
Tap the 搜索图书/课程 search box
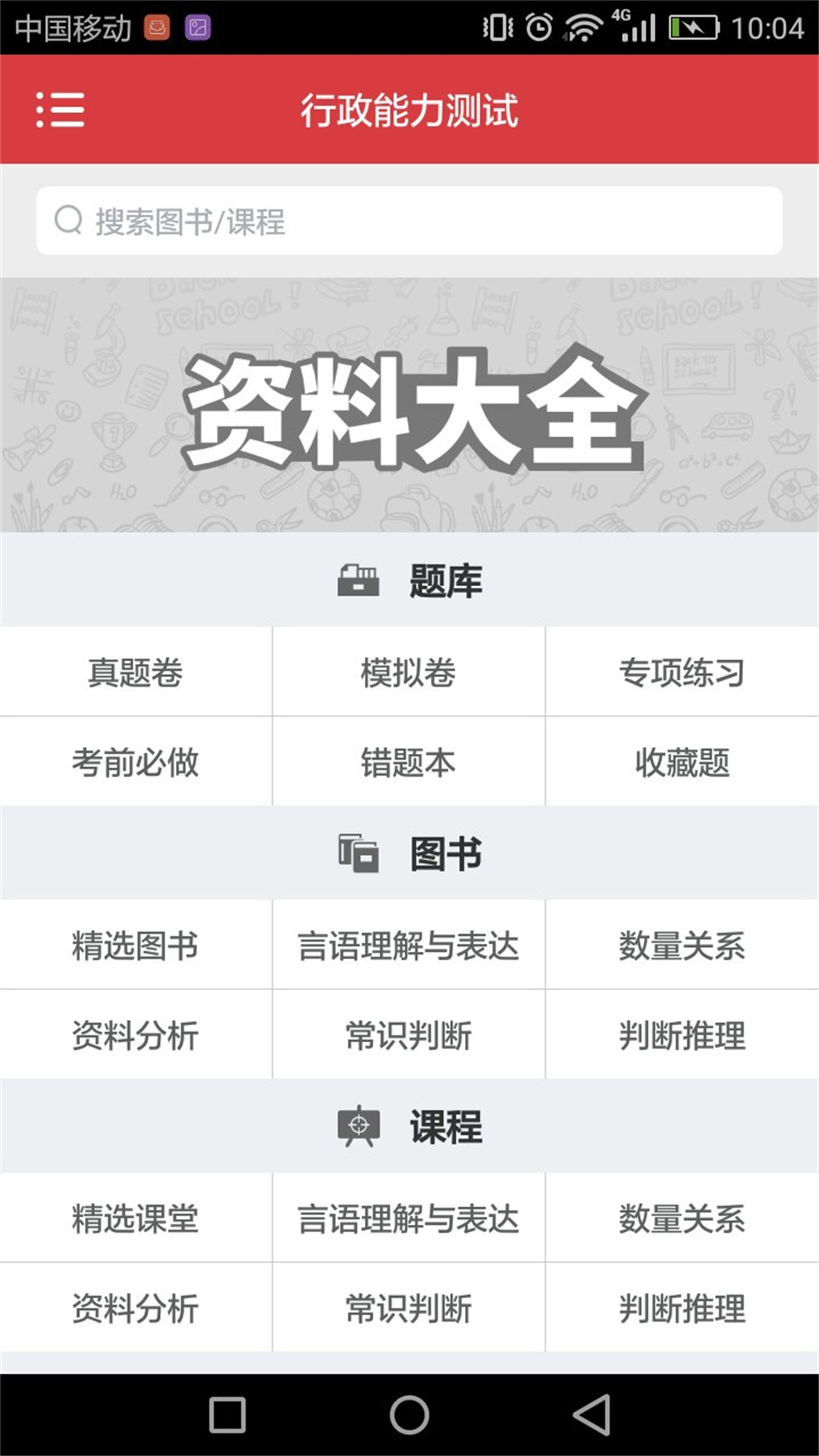409,221
